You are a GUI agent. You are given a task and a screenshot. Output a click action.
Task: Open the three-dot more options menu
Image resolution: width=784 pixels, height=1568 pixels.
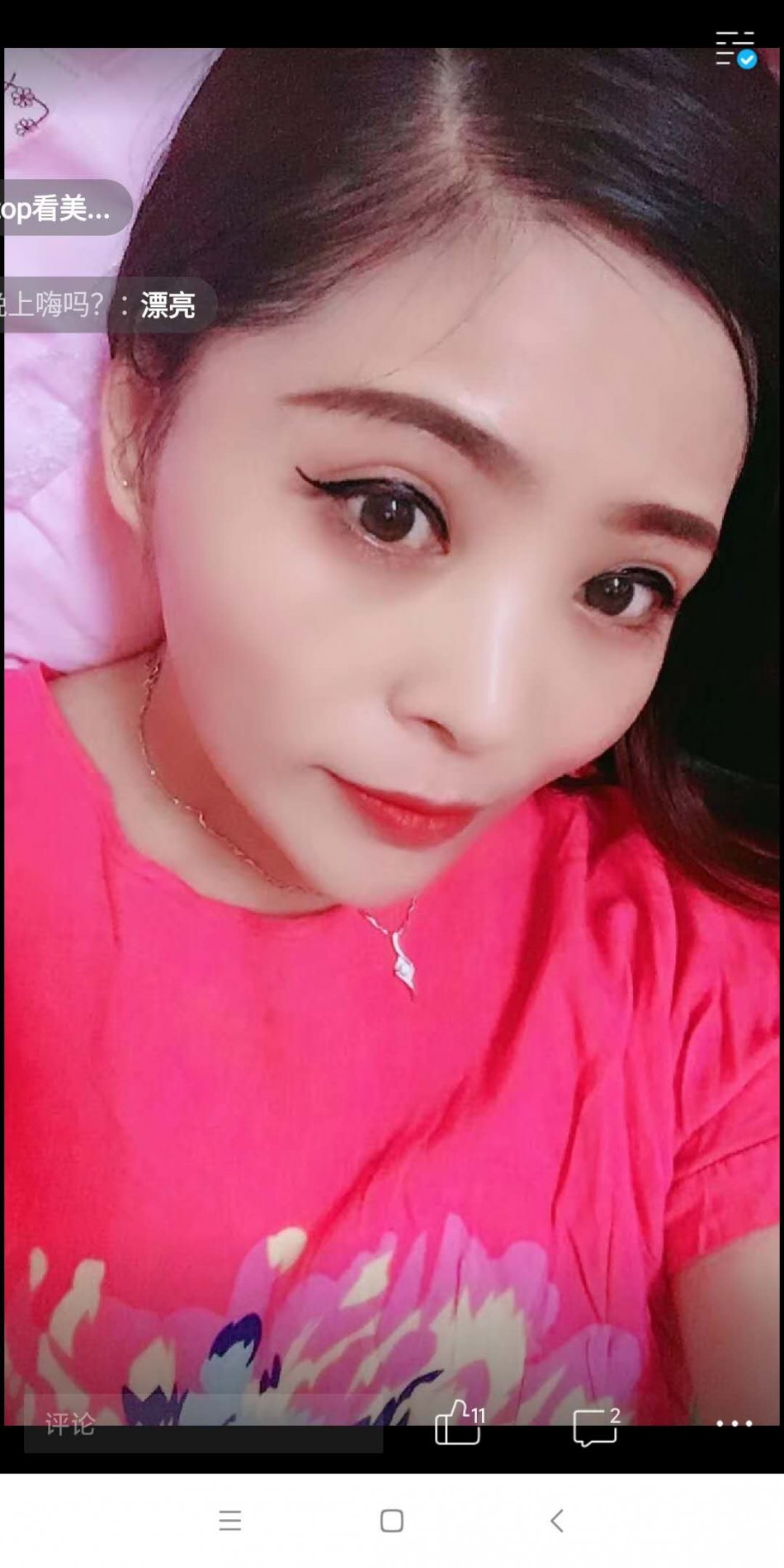click(x=734, y=1424)
